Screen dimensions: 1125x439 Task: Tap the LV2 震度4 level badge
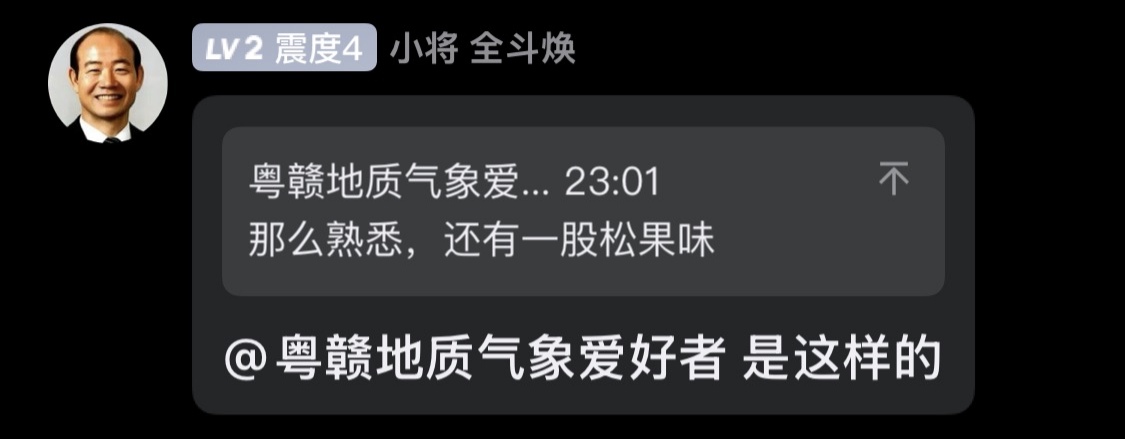tap(284, 47)
